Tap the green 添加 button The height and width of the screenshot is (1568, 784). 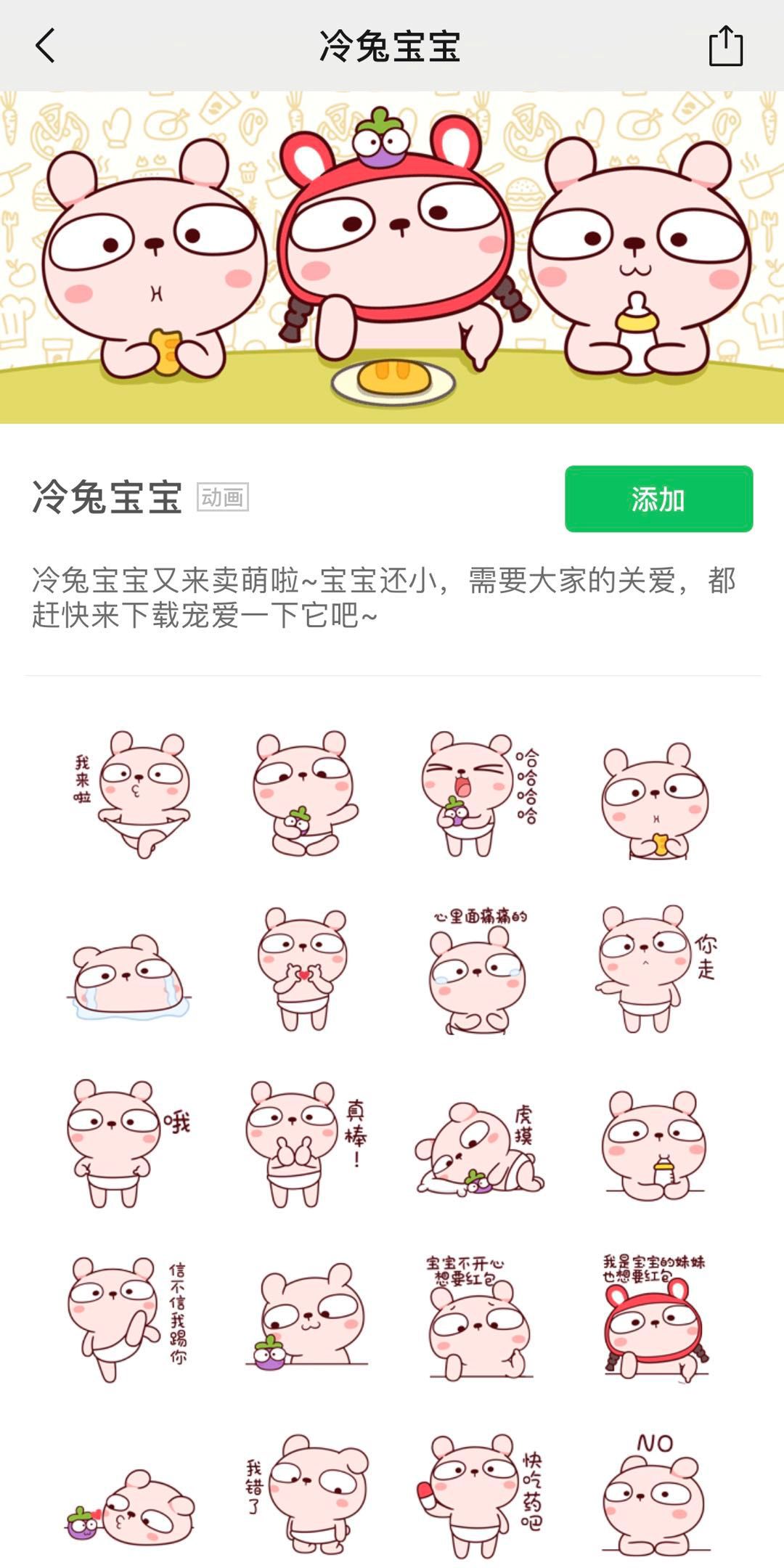pos(658,499)
